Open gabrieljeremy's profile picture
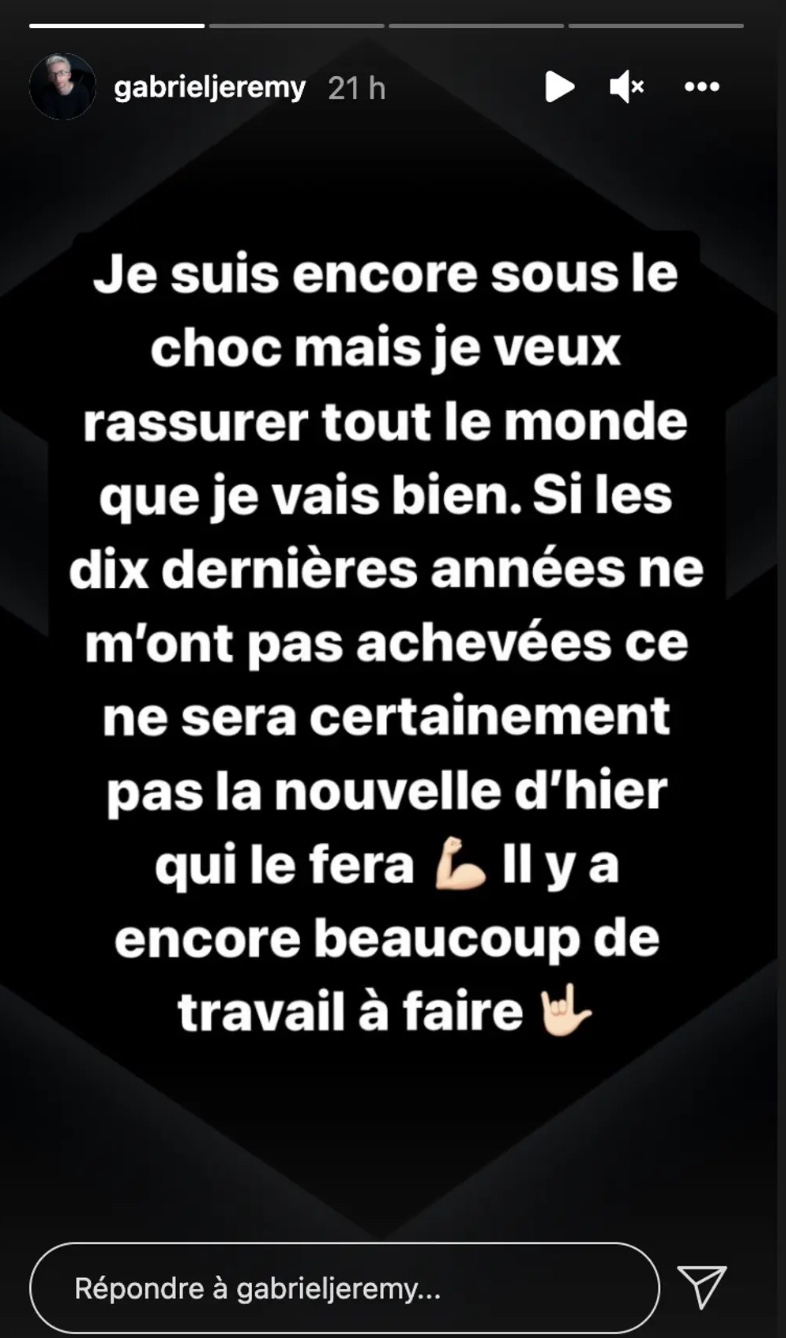 pos(62,87)
